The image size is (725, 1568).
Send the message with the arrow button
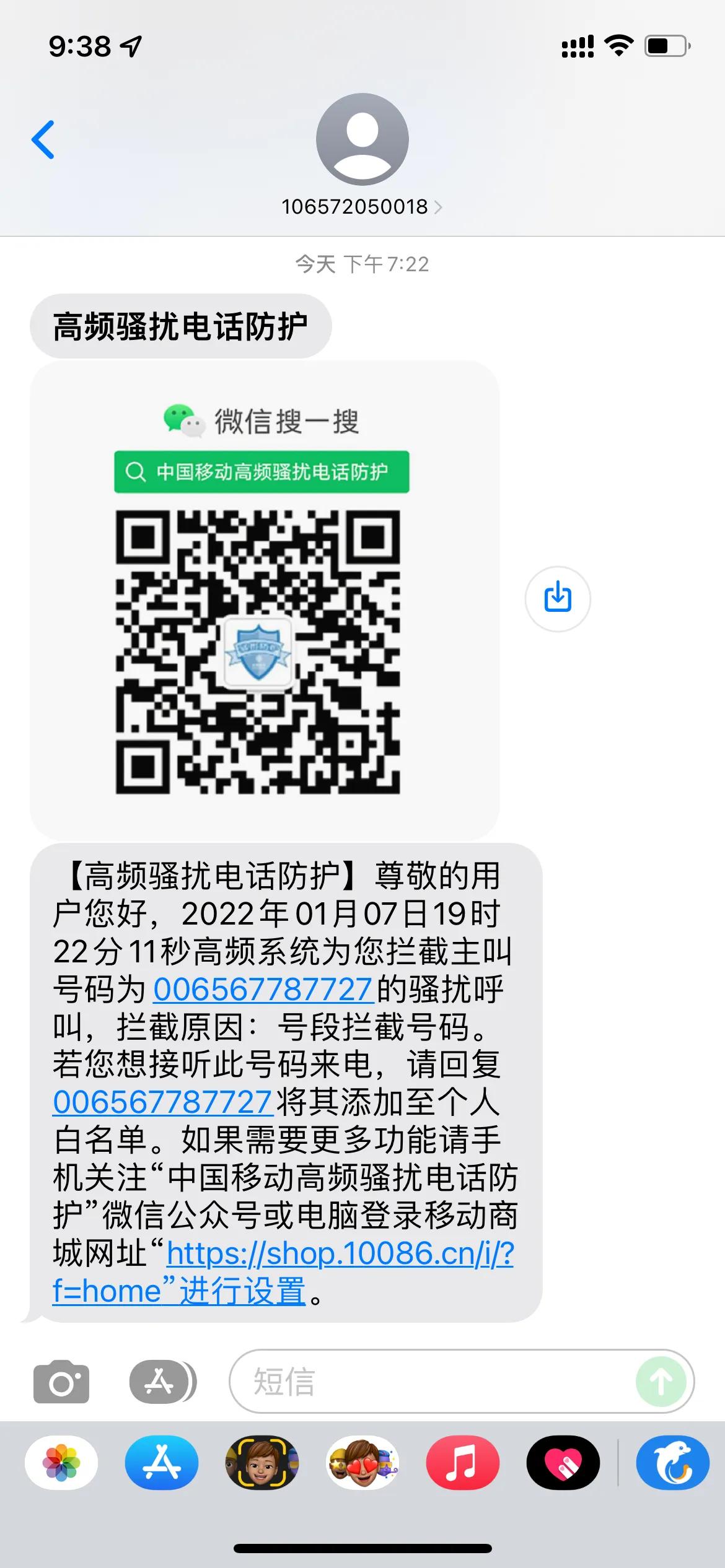pyautogui.click(x=660, y=1381)
